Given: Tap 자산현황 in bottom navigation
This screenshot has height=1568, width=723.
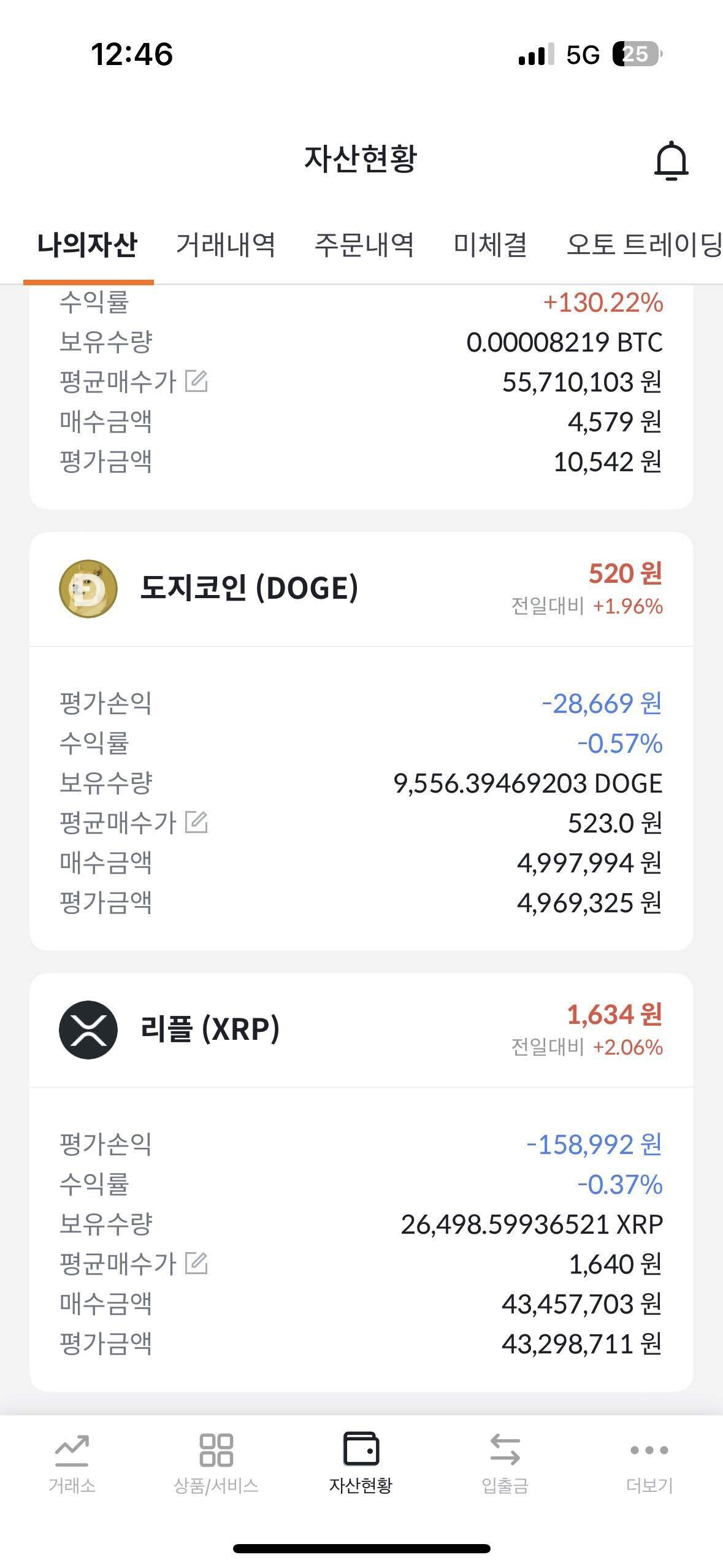Looking at the screenshot, I should click(x=361, y=1464).
